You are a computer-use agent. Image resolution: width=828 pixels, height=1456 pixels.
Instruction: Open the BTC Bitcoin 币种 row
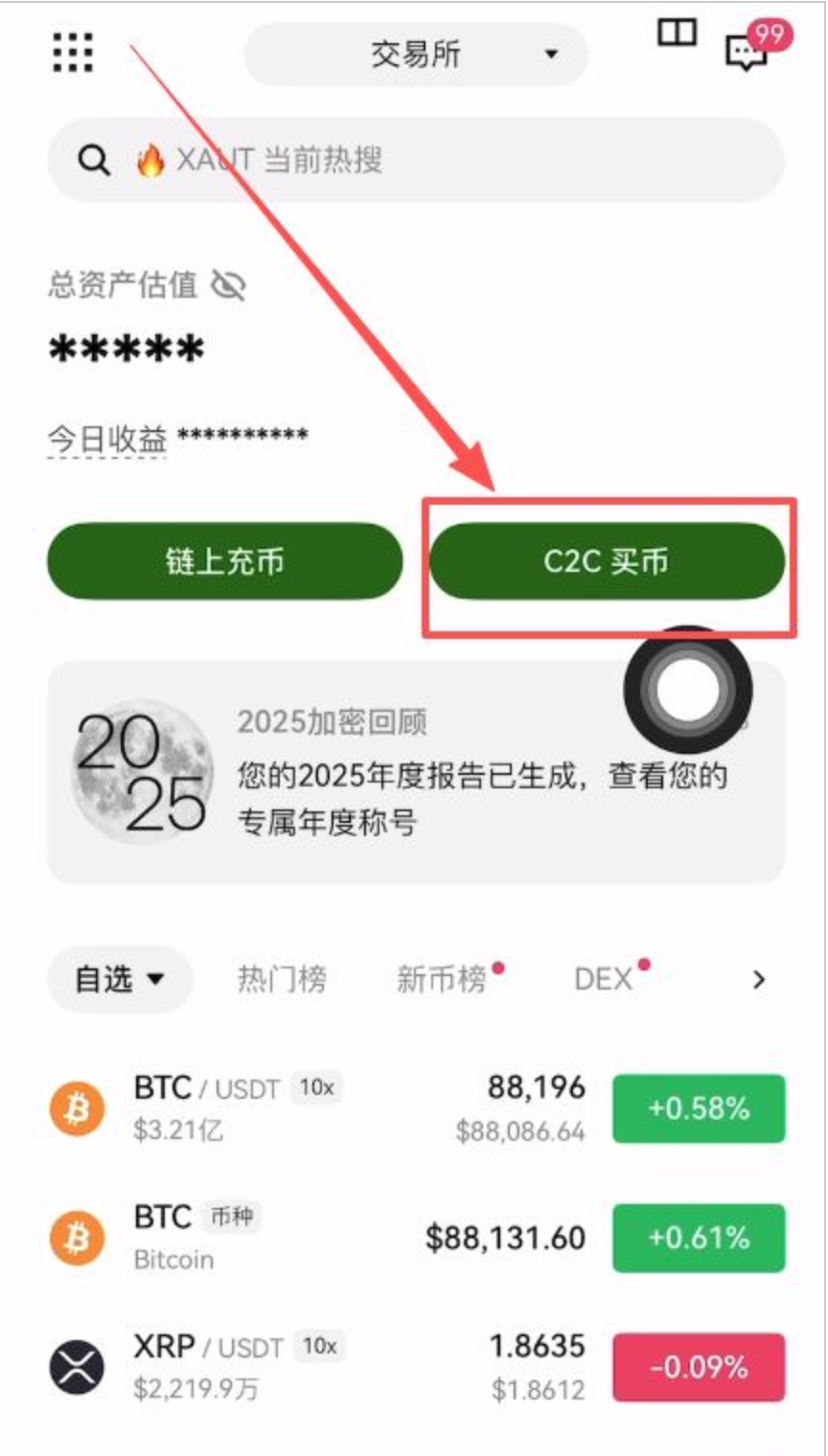click(316, 1238)
